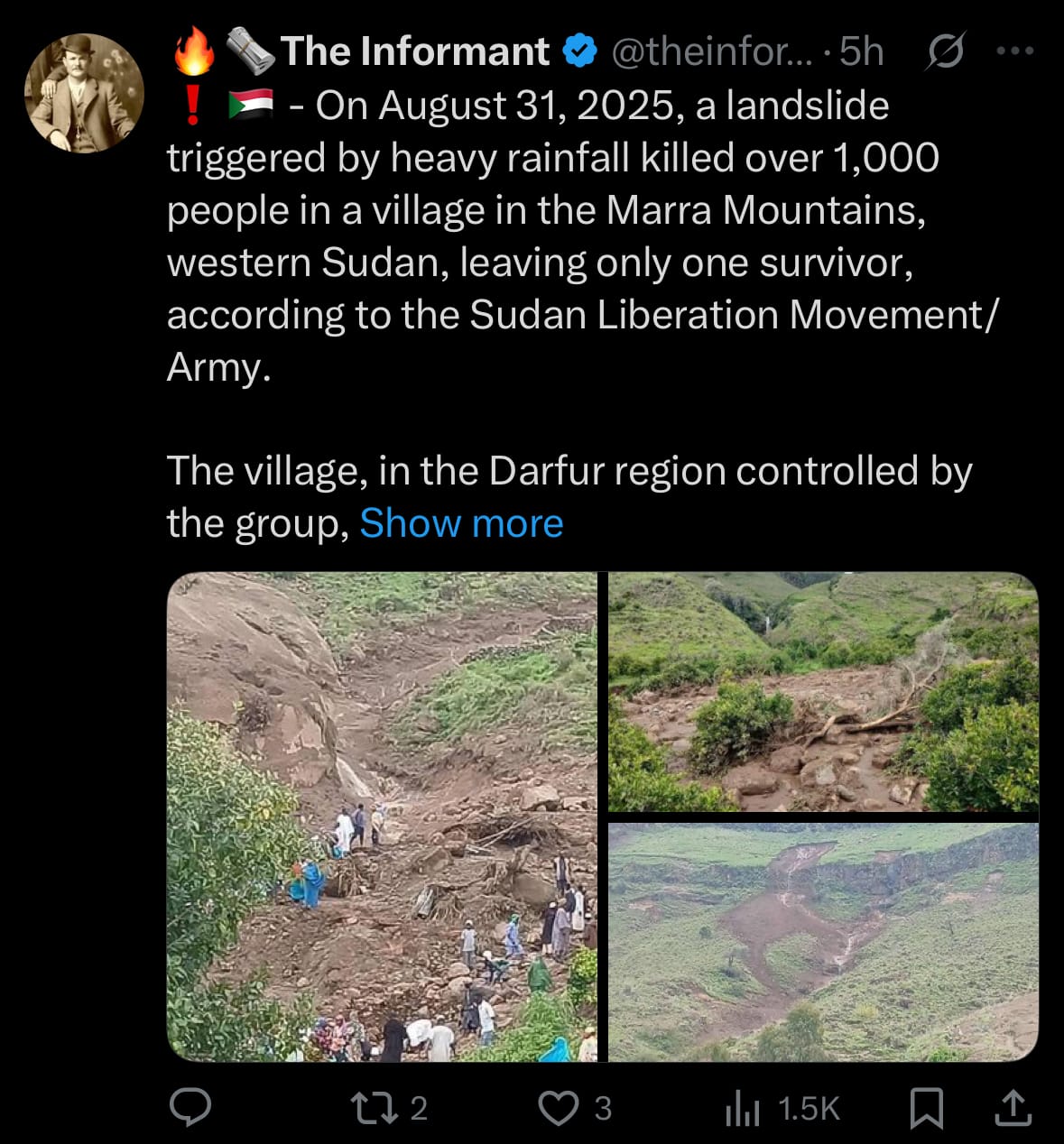The image size is (1064, 1144).
Task: Bookmark this post
Action: tap(926, 1107)
